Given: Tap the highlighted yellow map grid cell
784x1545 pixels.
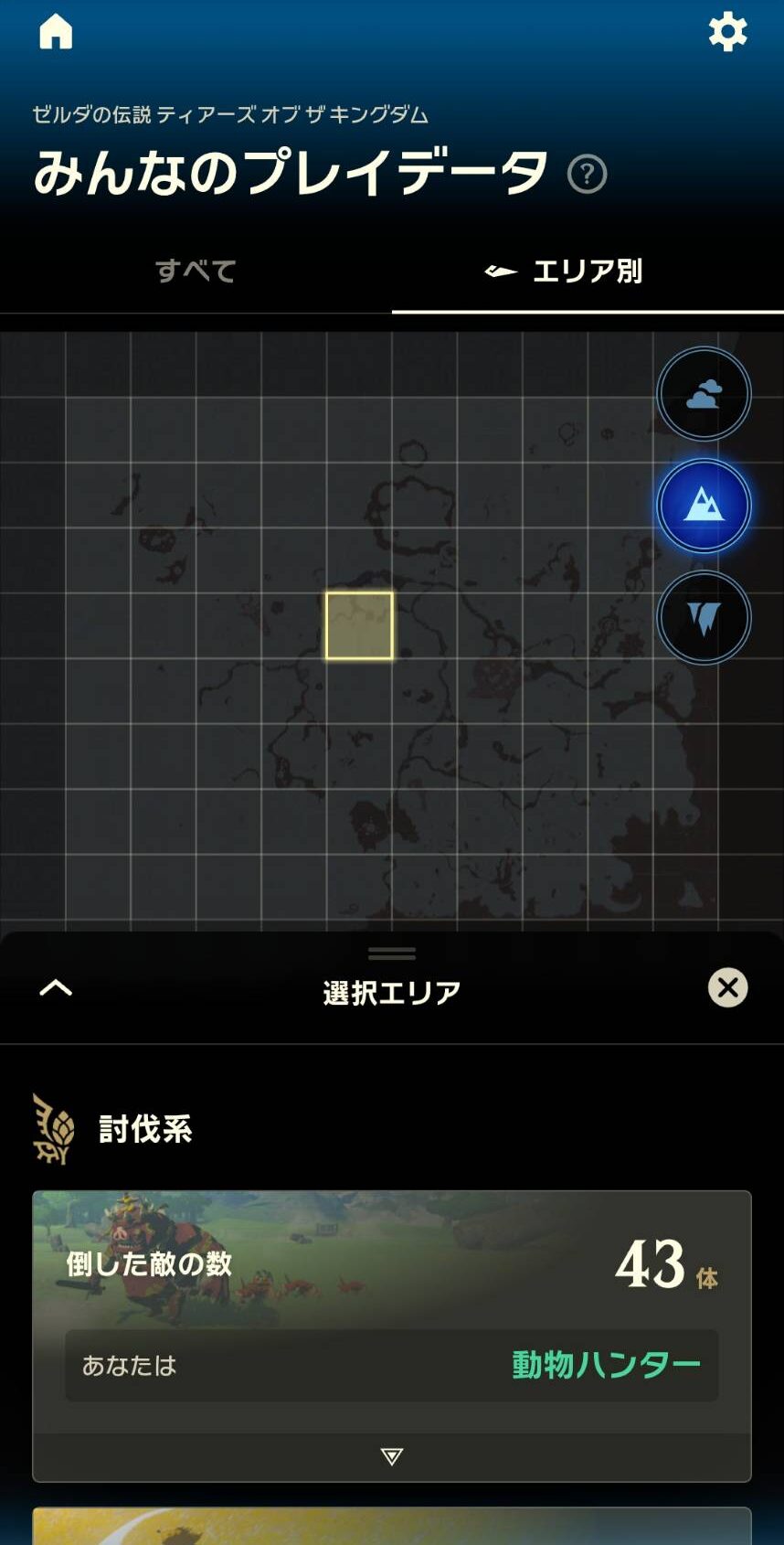Looking at the screenshot, I should click(359, 625).
